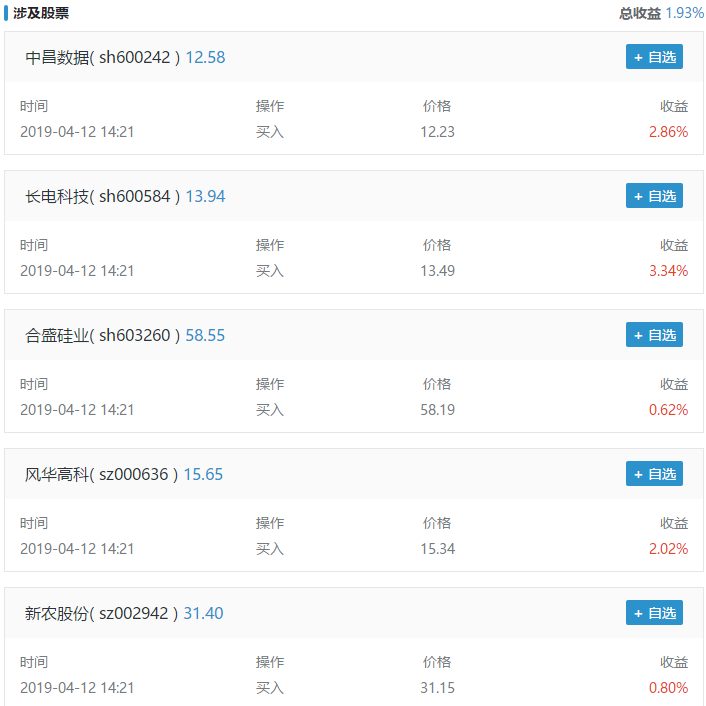Image resolution: width=706 pixels, height=706 pixels.
Task: Open 新农股份 sz002942 stock details
Action: (x=103, y=614)
